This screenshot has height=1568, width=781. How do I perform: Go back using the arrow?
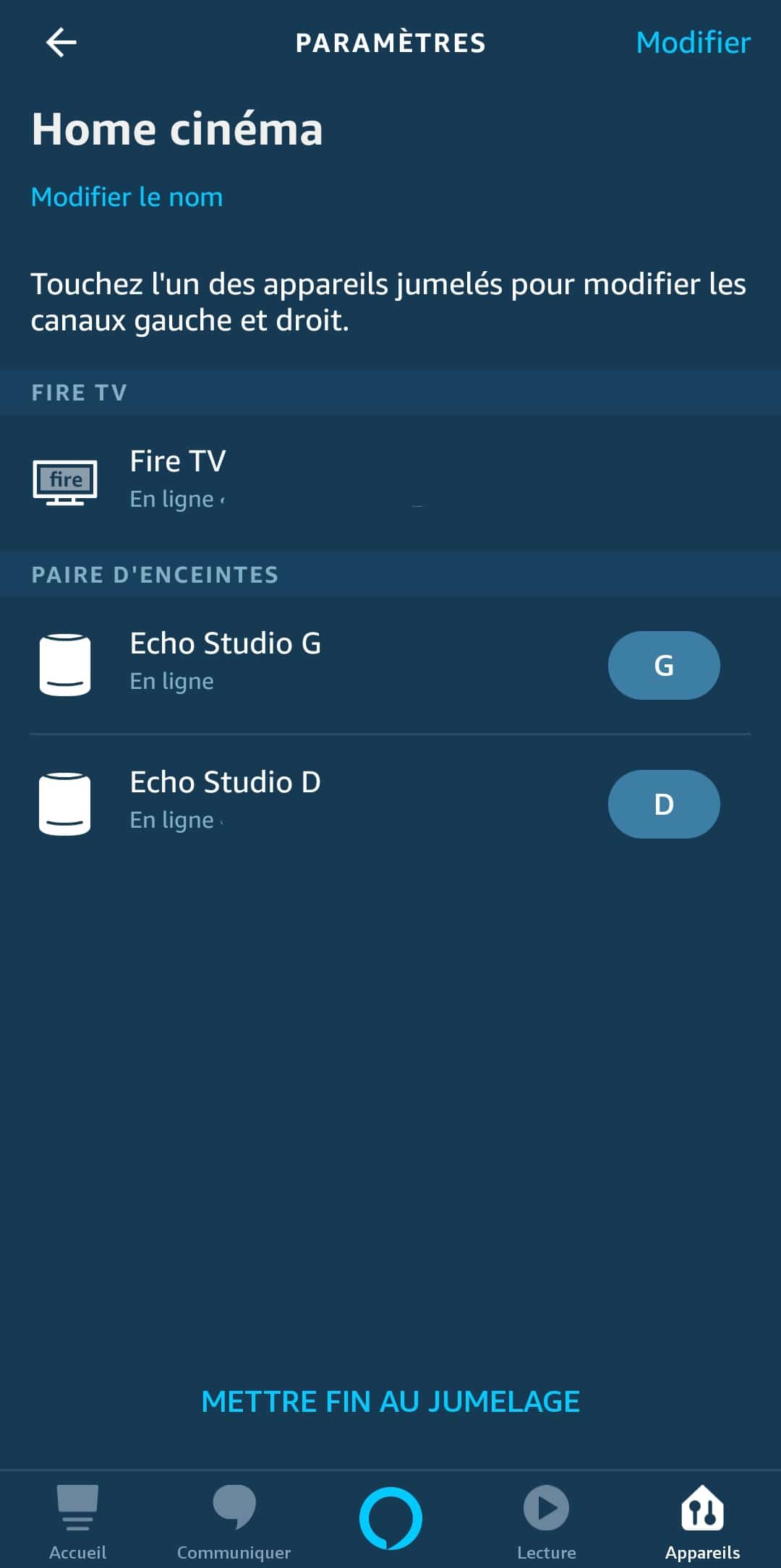(x=61, y=43)
